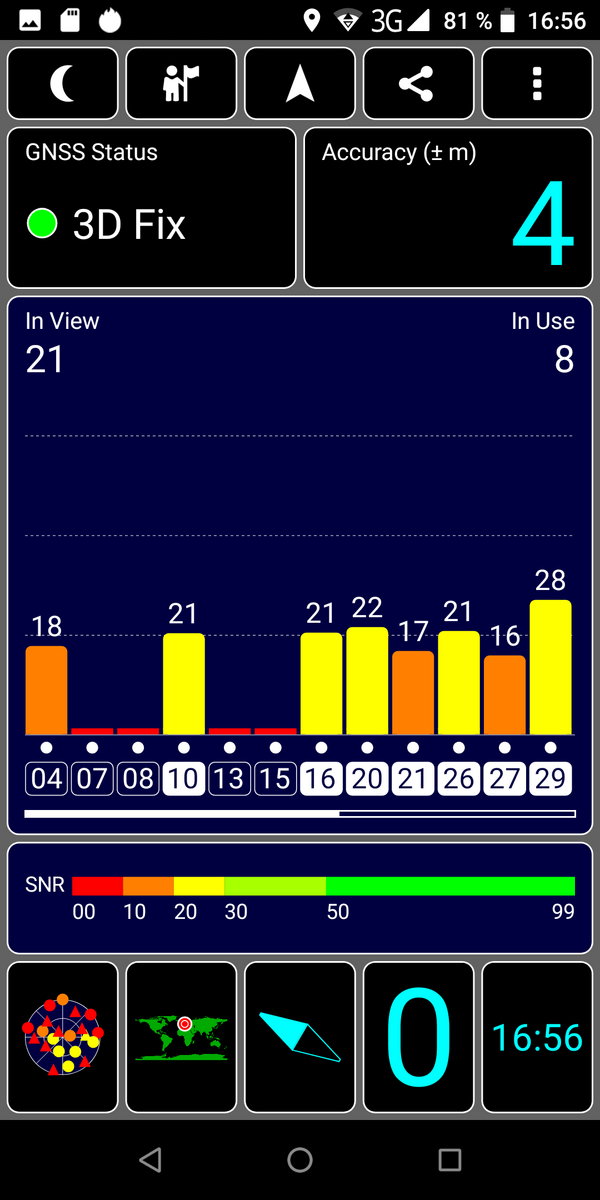The image size is (600, 1200).
Task: Tap the SNR color legend panel
Action: pos(300,897)
